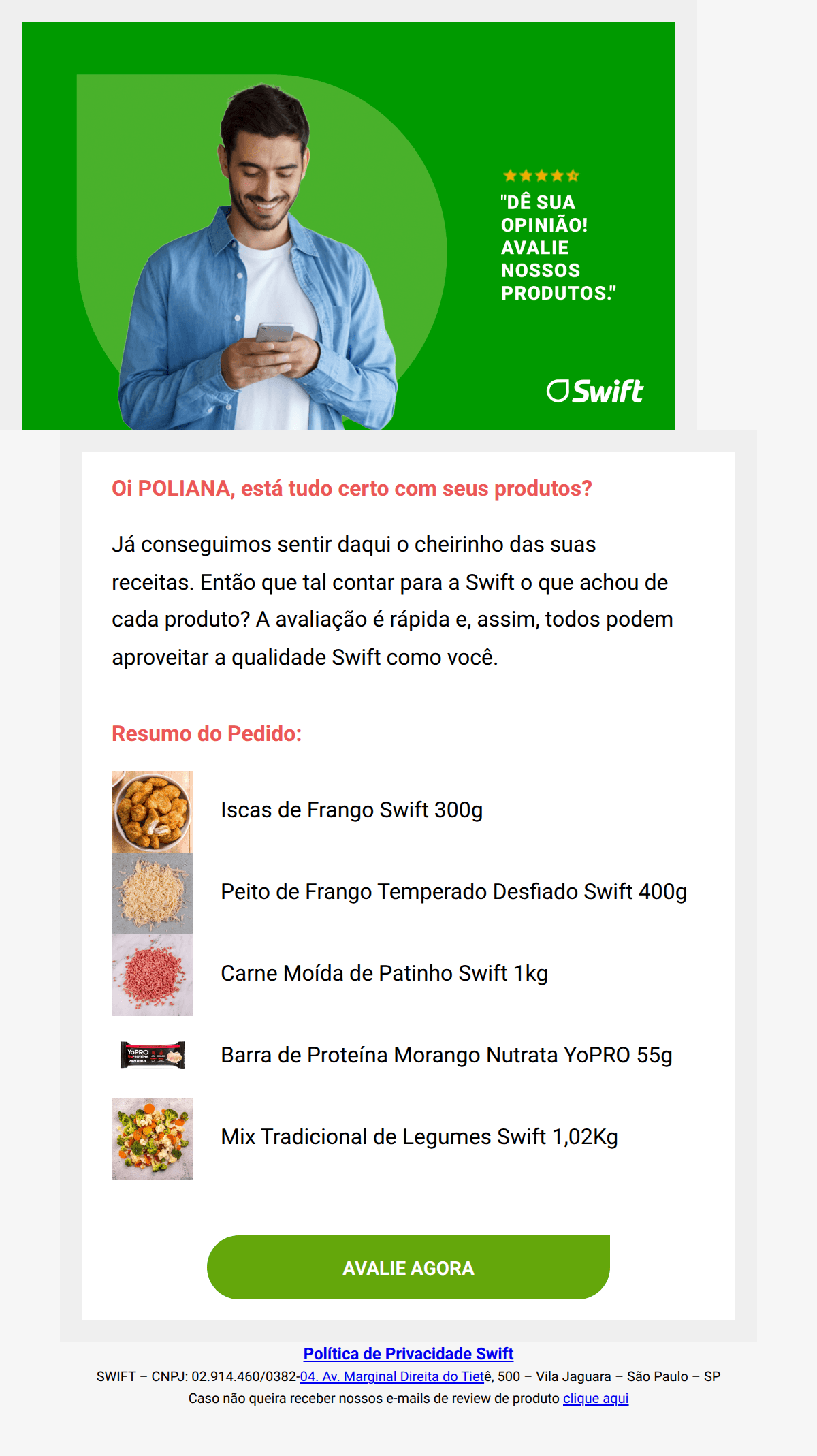
Task: Click the half-filled fifth star
Action: click(x=573, y=175)
